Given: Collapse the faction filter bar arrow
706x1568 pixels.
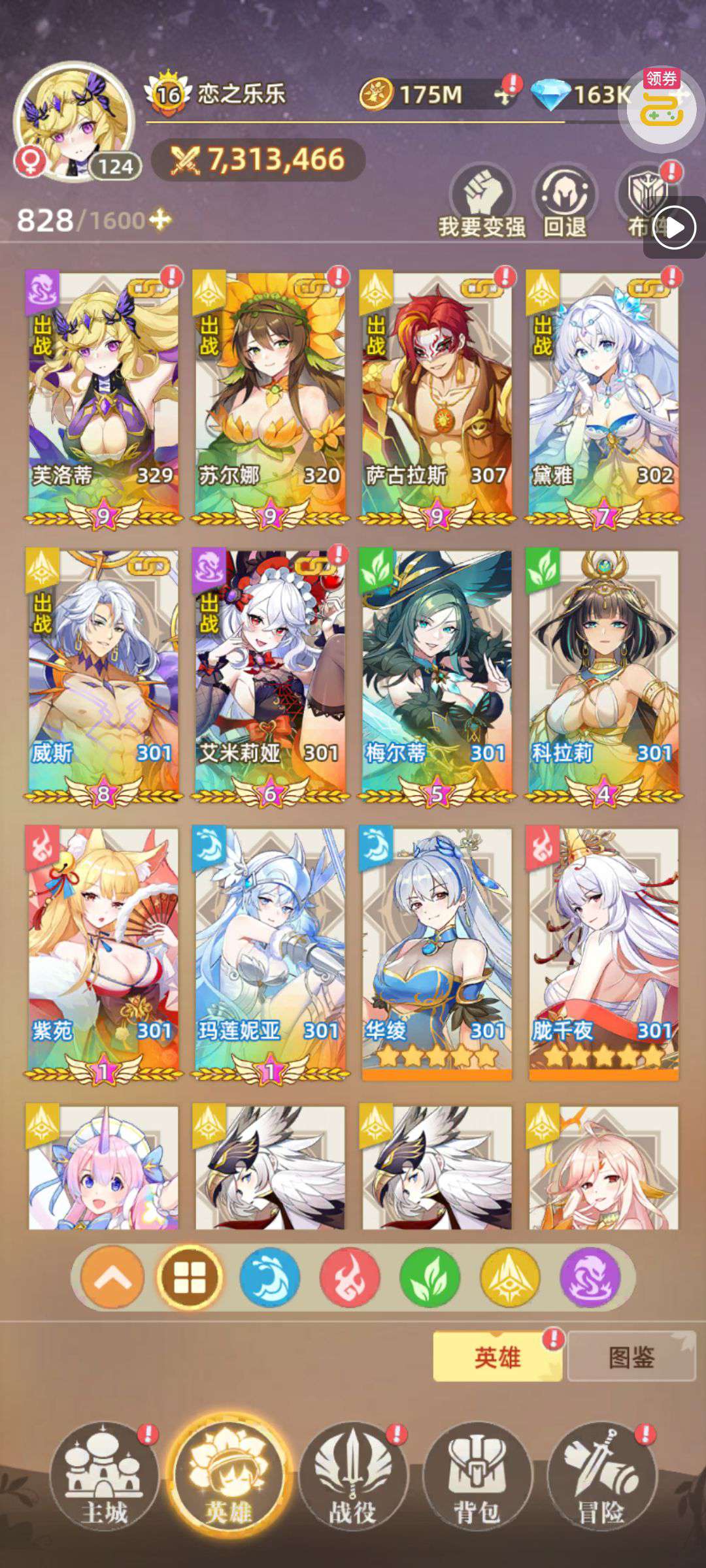Looking at the screenshot, I should tap(112, 1277).
